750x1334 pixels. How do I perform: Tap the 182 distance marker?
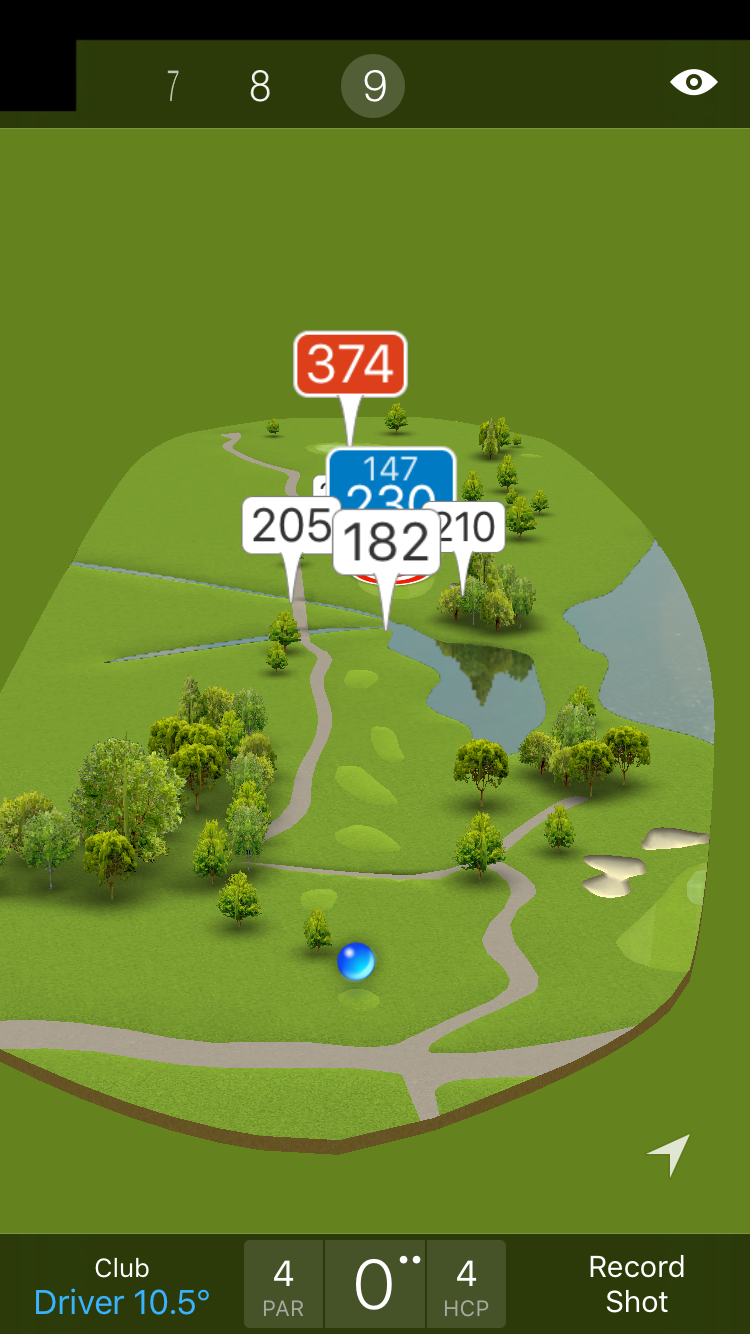point(386,542)
